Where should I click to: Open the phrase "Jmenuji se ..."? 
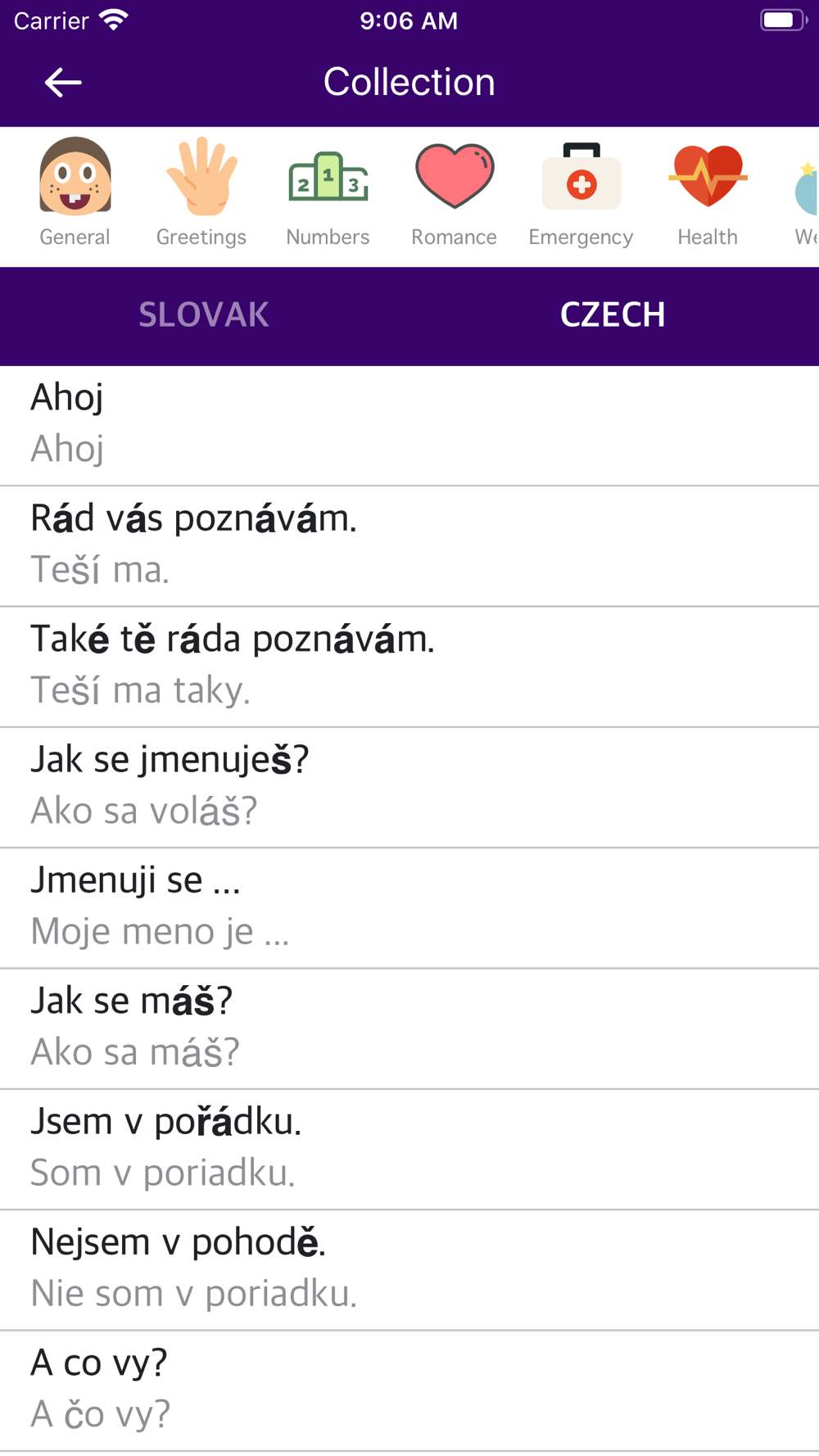[409, 908]
